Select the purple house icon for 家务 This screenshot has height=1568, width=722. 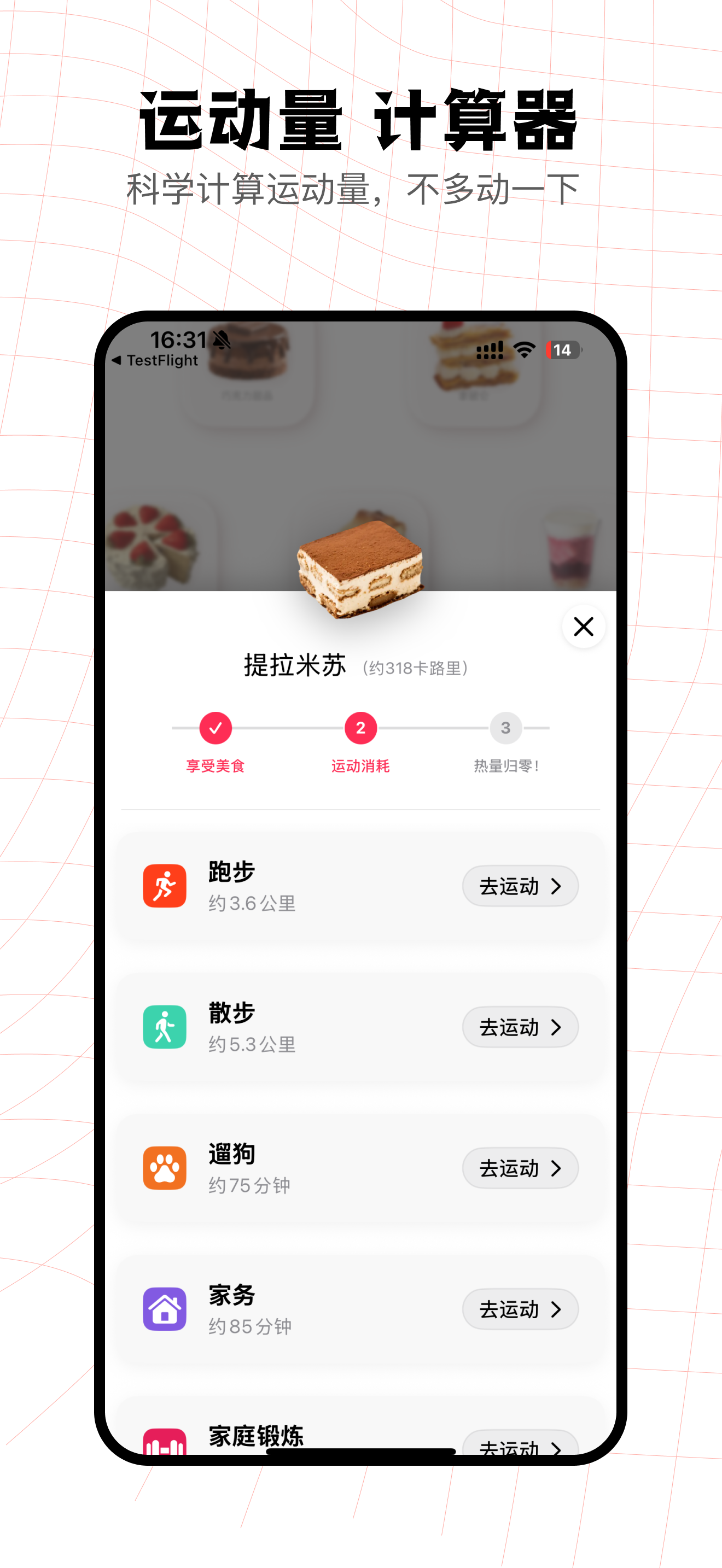coord(165,1309)
